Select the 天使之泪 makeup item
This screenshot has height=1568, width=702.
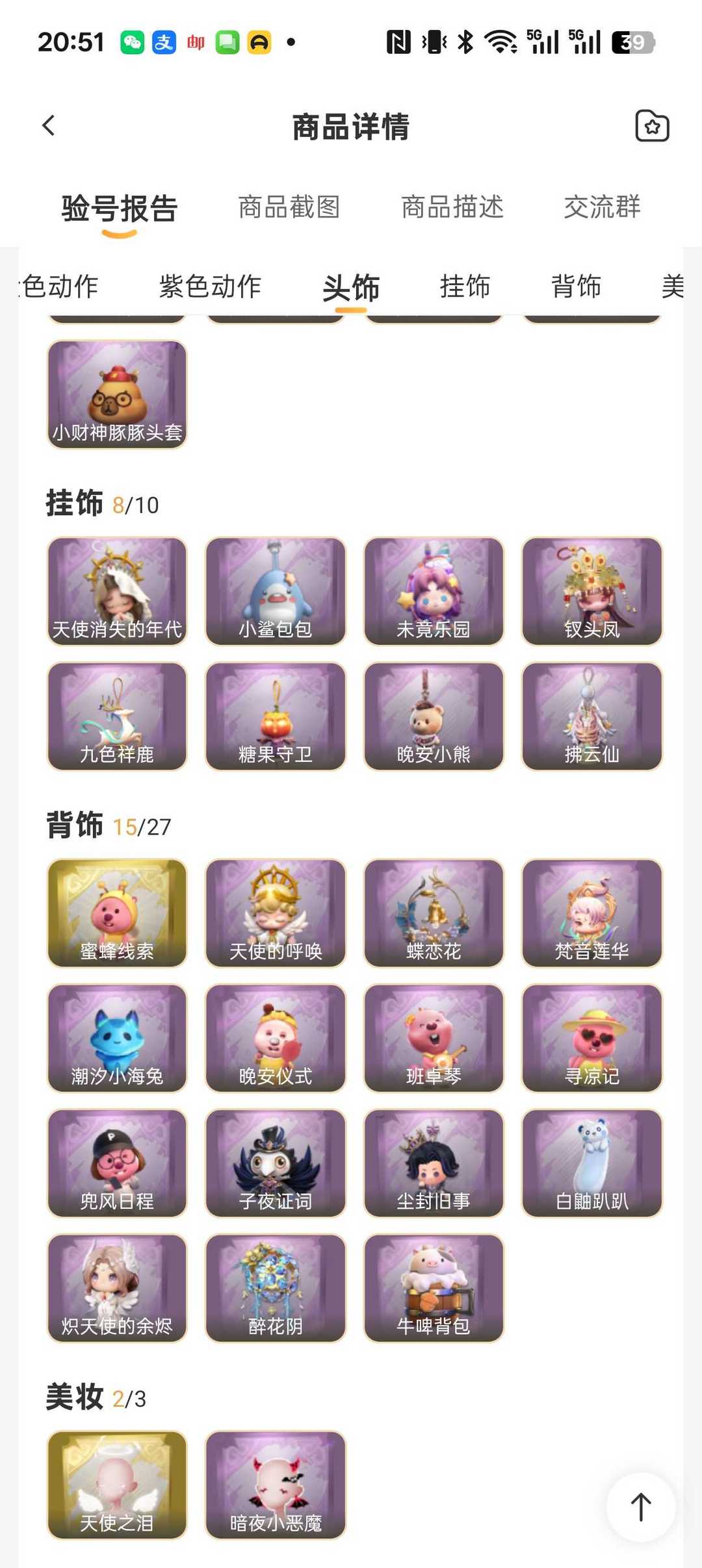point(117,1484)
